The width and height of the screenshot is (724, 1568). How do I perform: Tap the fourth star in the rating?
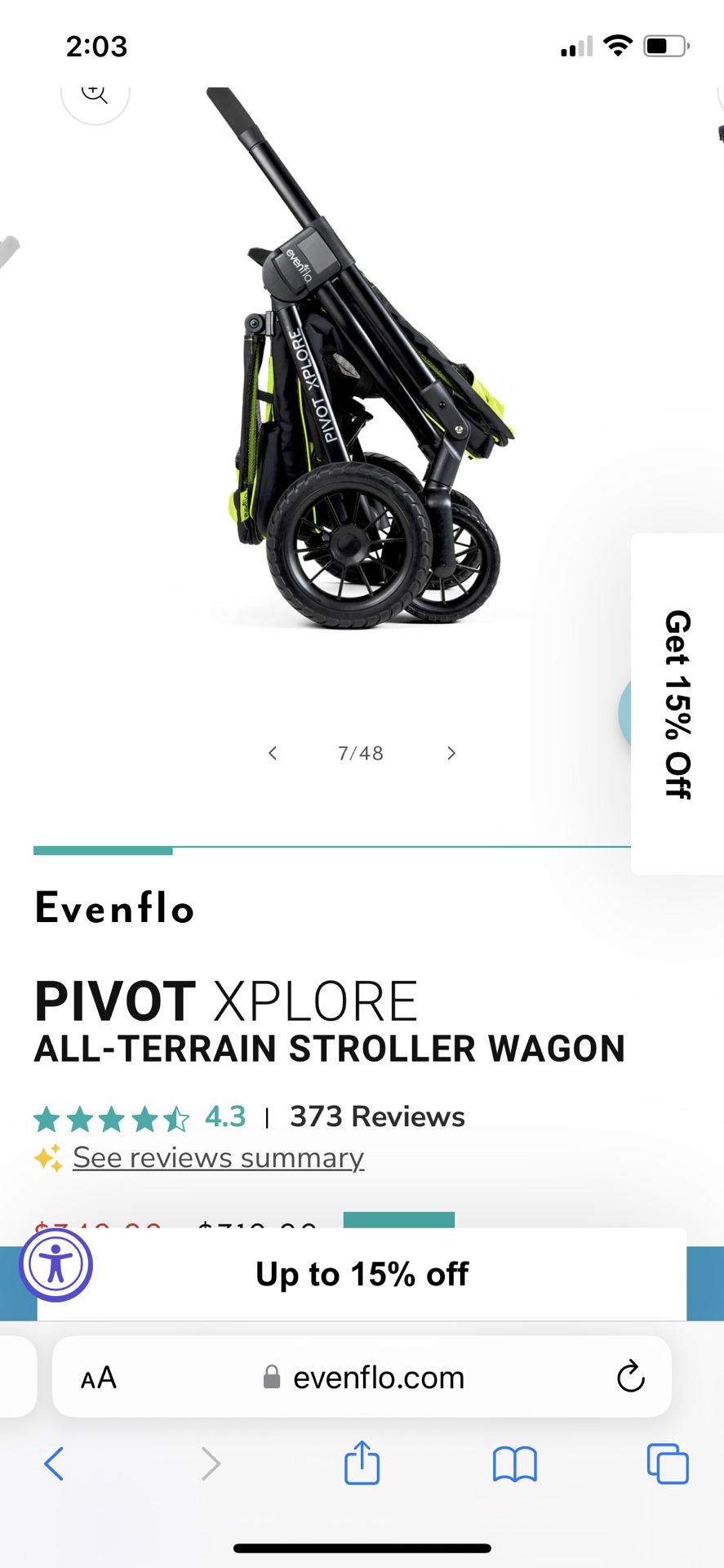click(x=145, y=1119)
